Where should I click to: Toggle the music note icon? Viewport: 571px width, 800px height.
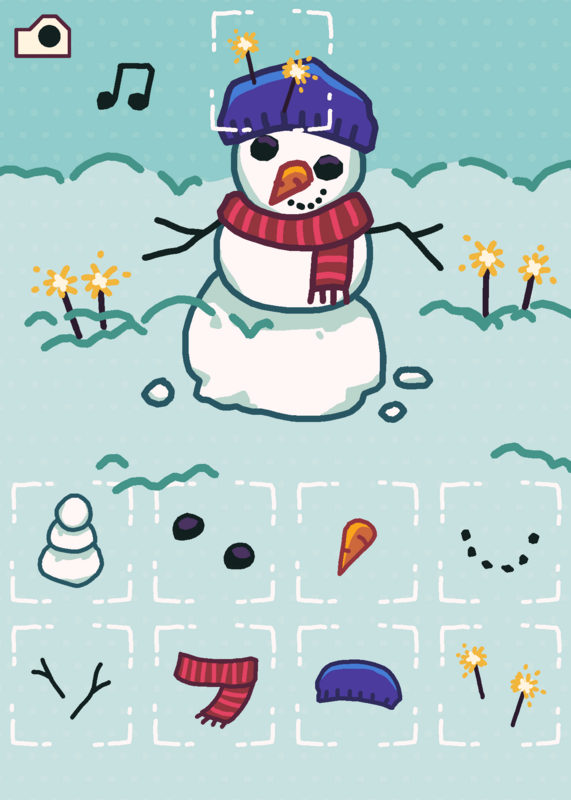(126, 86)
